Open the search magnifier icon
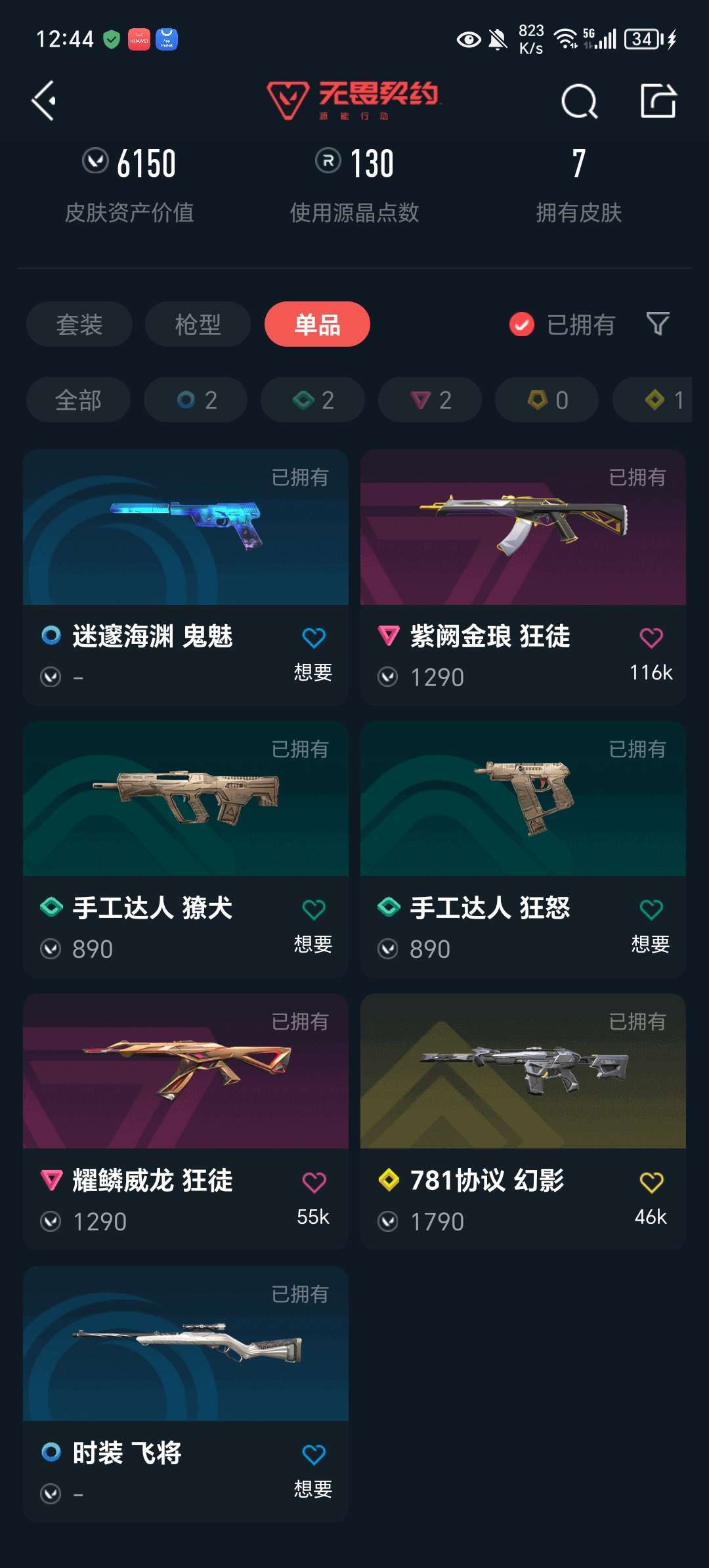 tap(579, 102)
